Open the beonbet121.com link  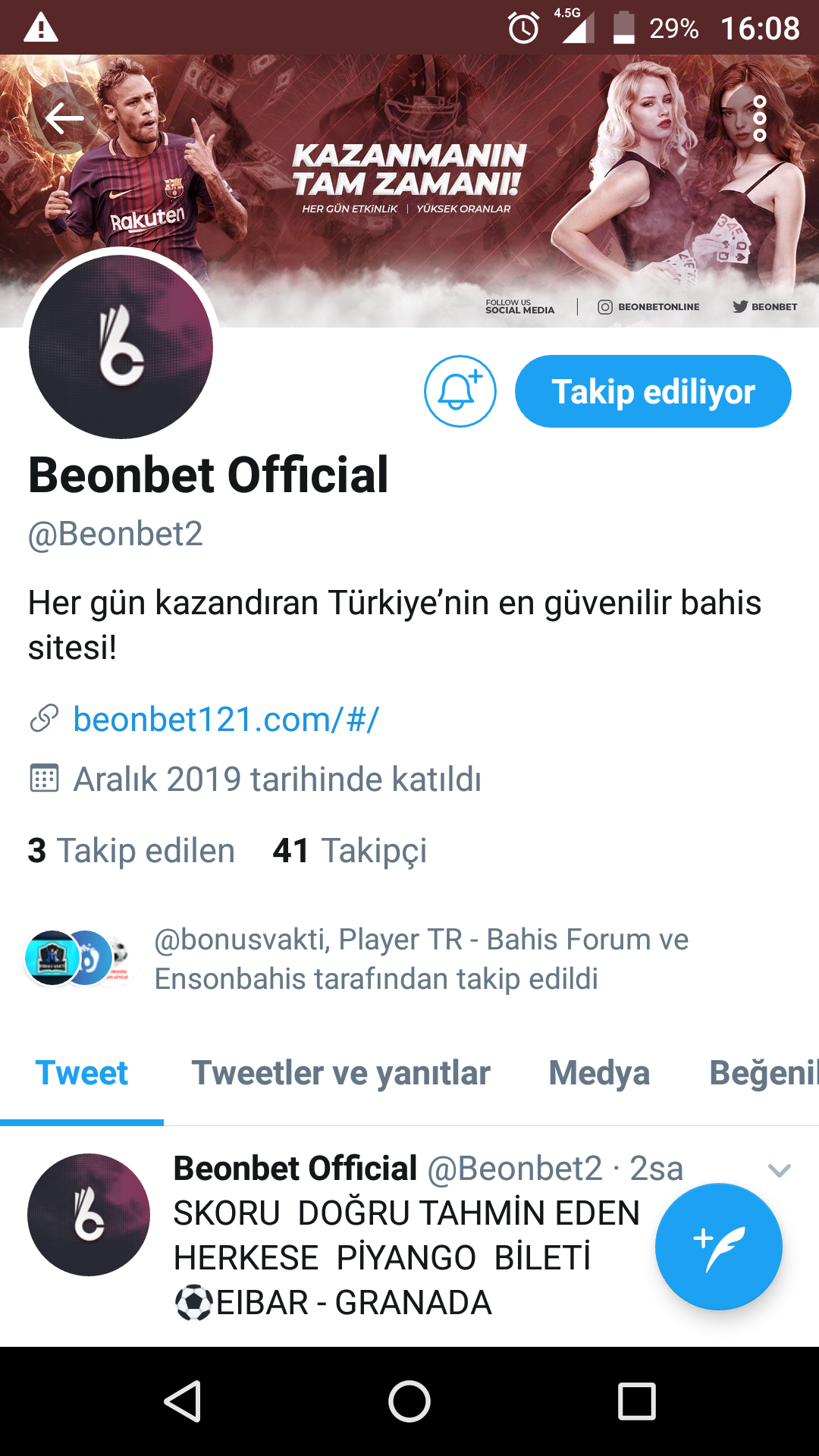click(226, 719)
